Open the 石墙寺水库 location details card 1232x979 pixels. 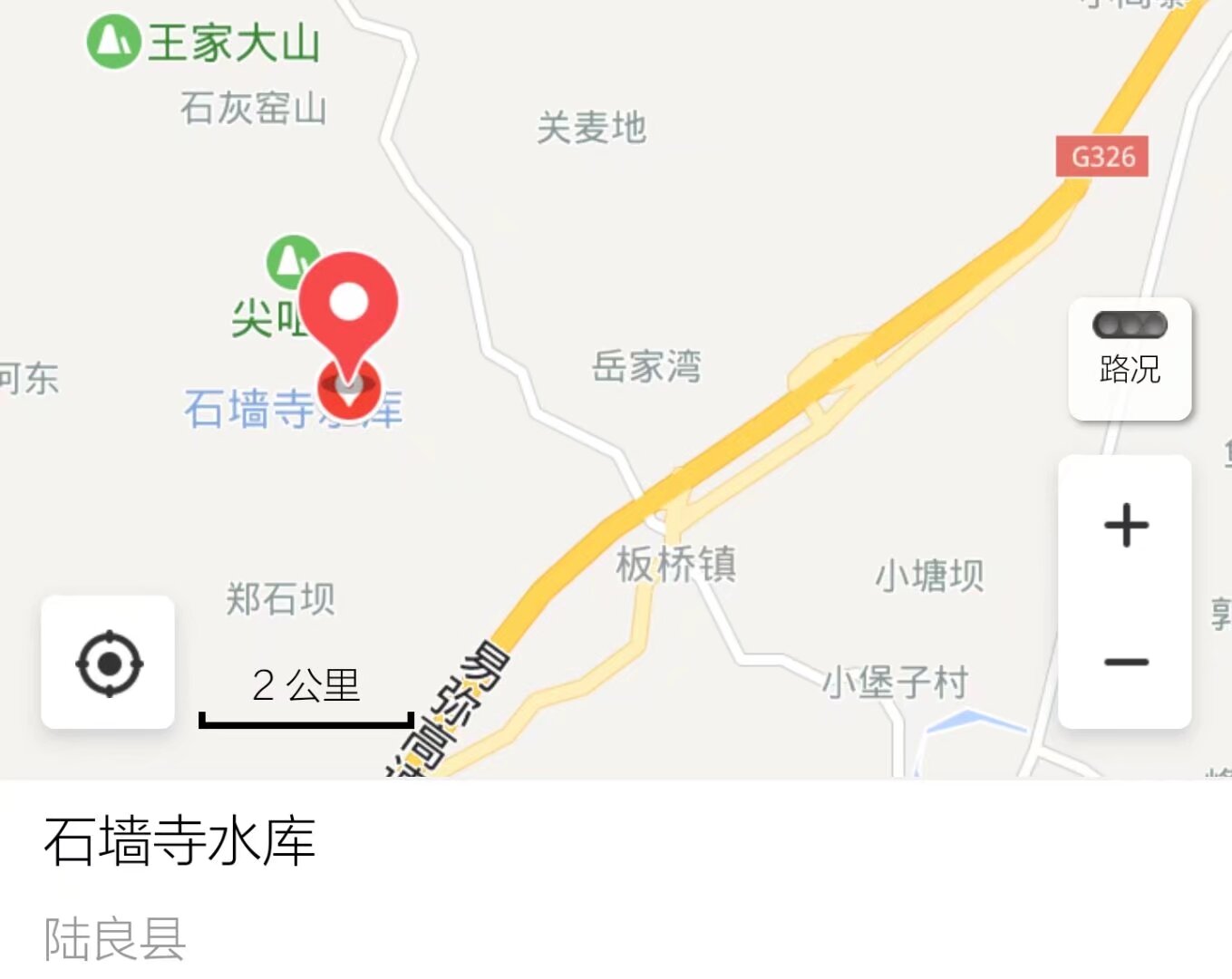click(179, 840)
